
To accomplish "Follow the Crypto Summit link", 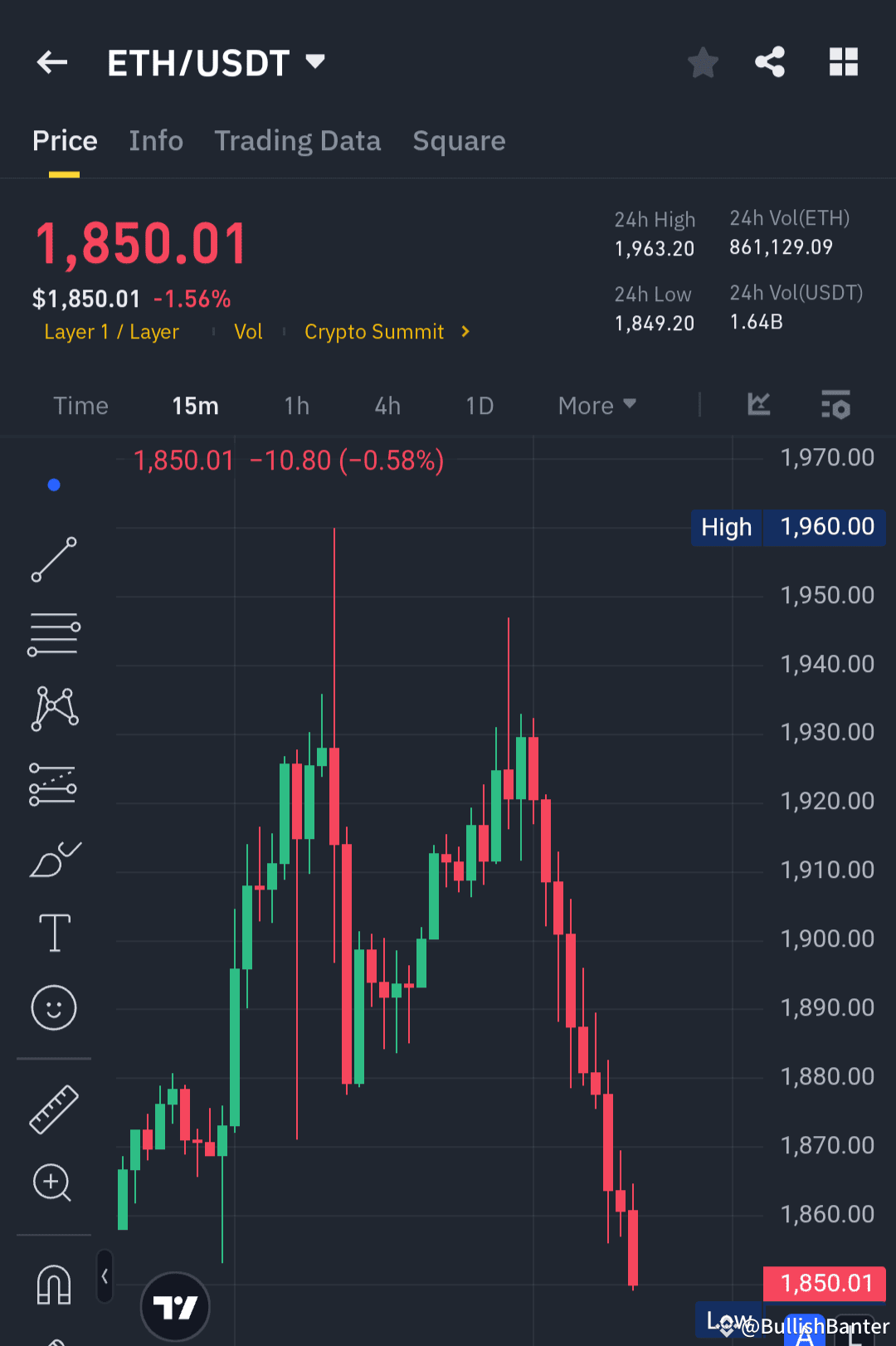I will pos(374,331).
